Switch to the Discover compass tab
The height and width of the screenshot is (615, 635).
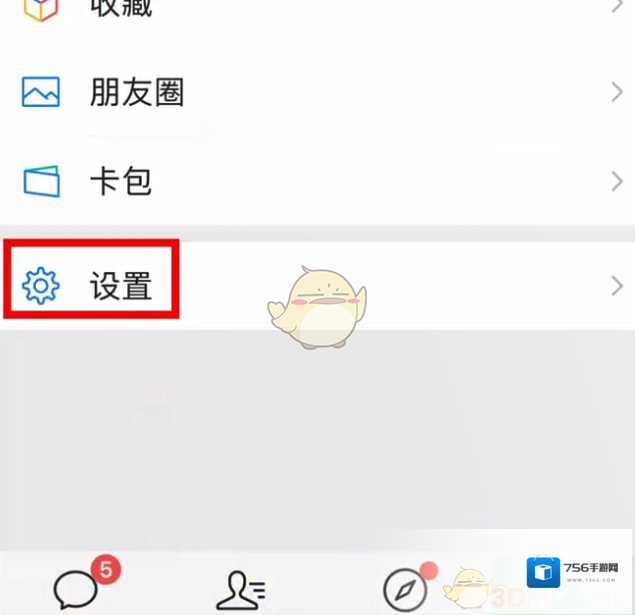click(406, 589)
